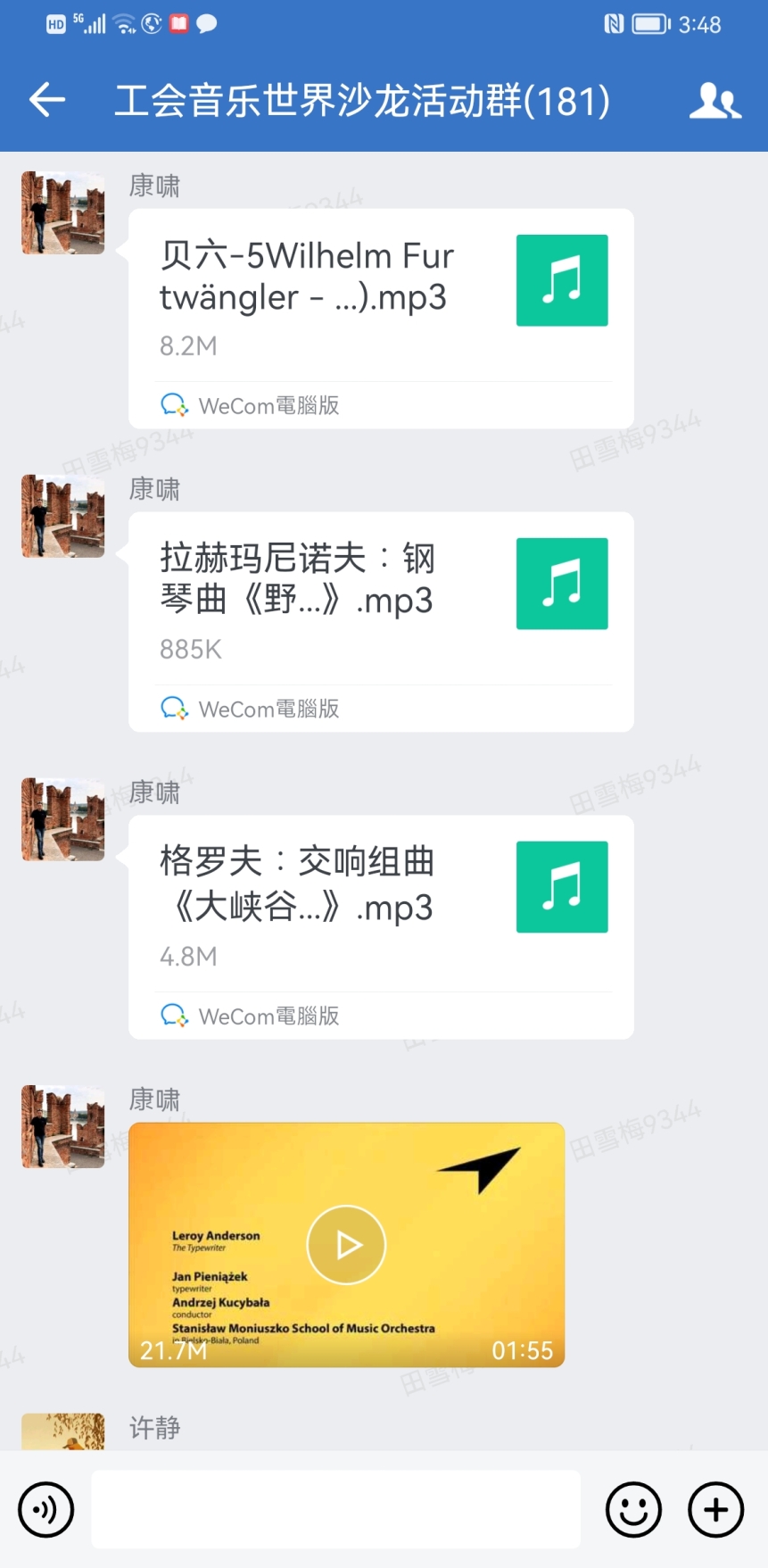
Task: Open group members and info
Action: 714,100
